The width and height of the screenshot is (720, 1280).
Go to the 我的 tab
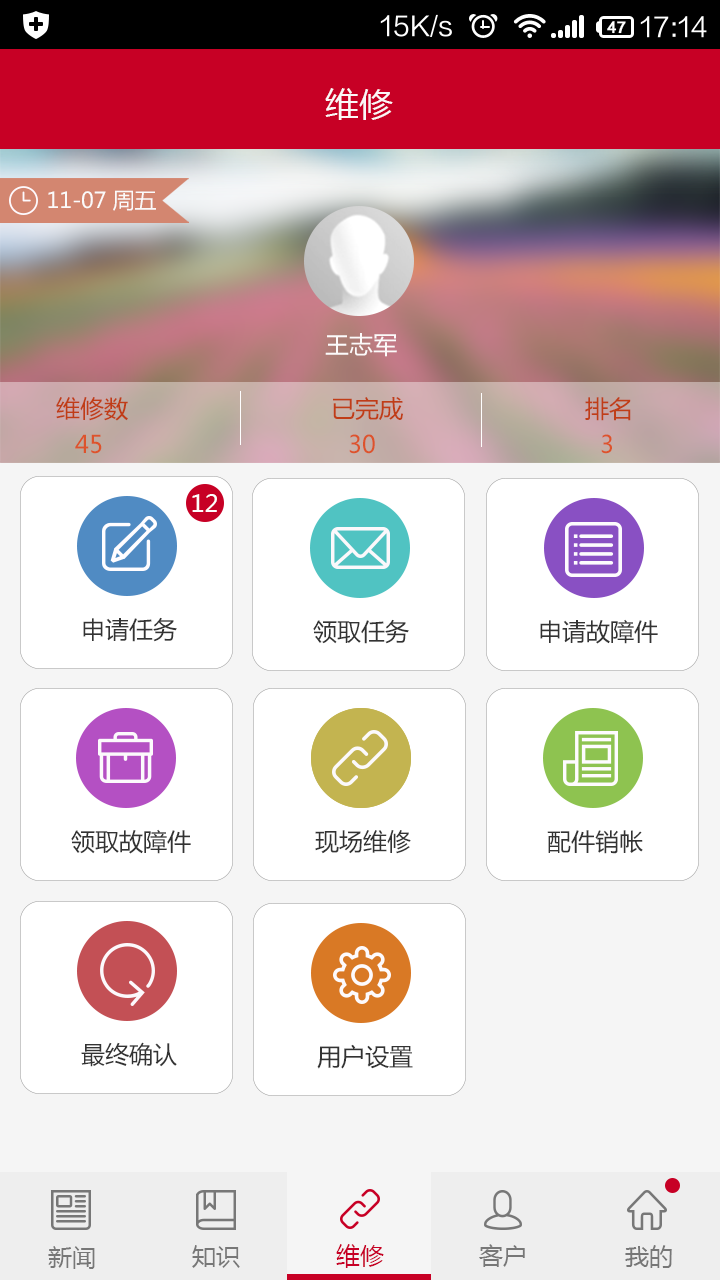[x=647, y=1227]
